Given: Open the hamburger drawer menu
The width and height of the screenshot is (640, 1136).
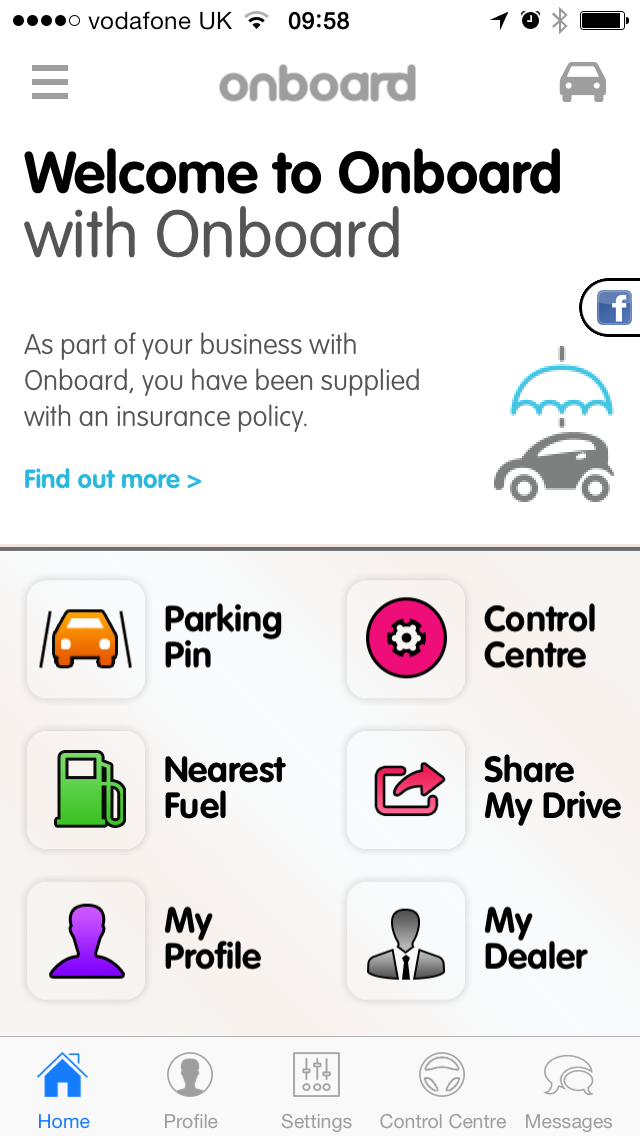Looking at the screenshot, I should click(x=50, y=82).
